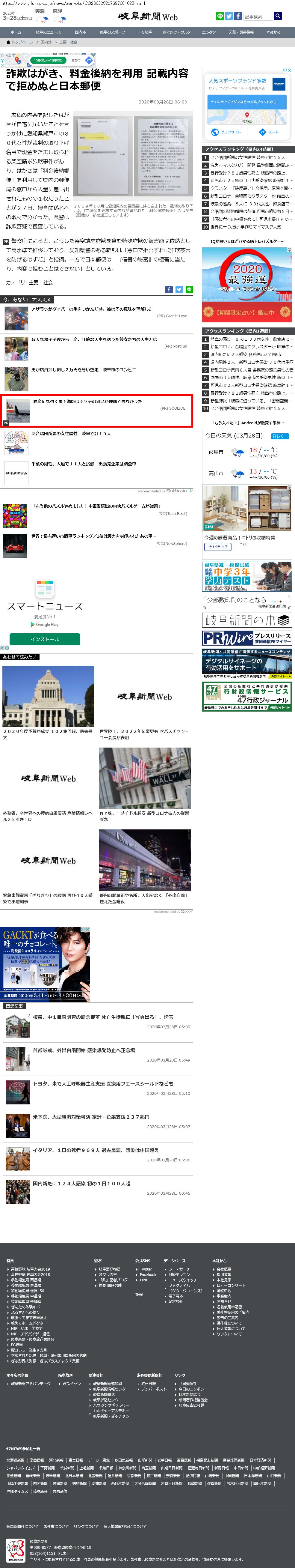Open the シャチ fisherman sponsored story
This screenshot has height=1568, width=295.
87,402
